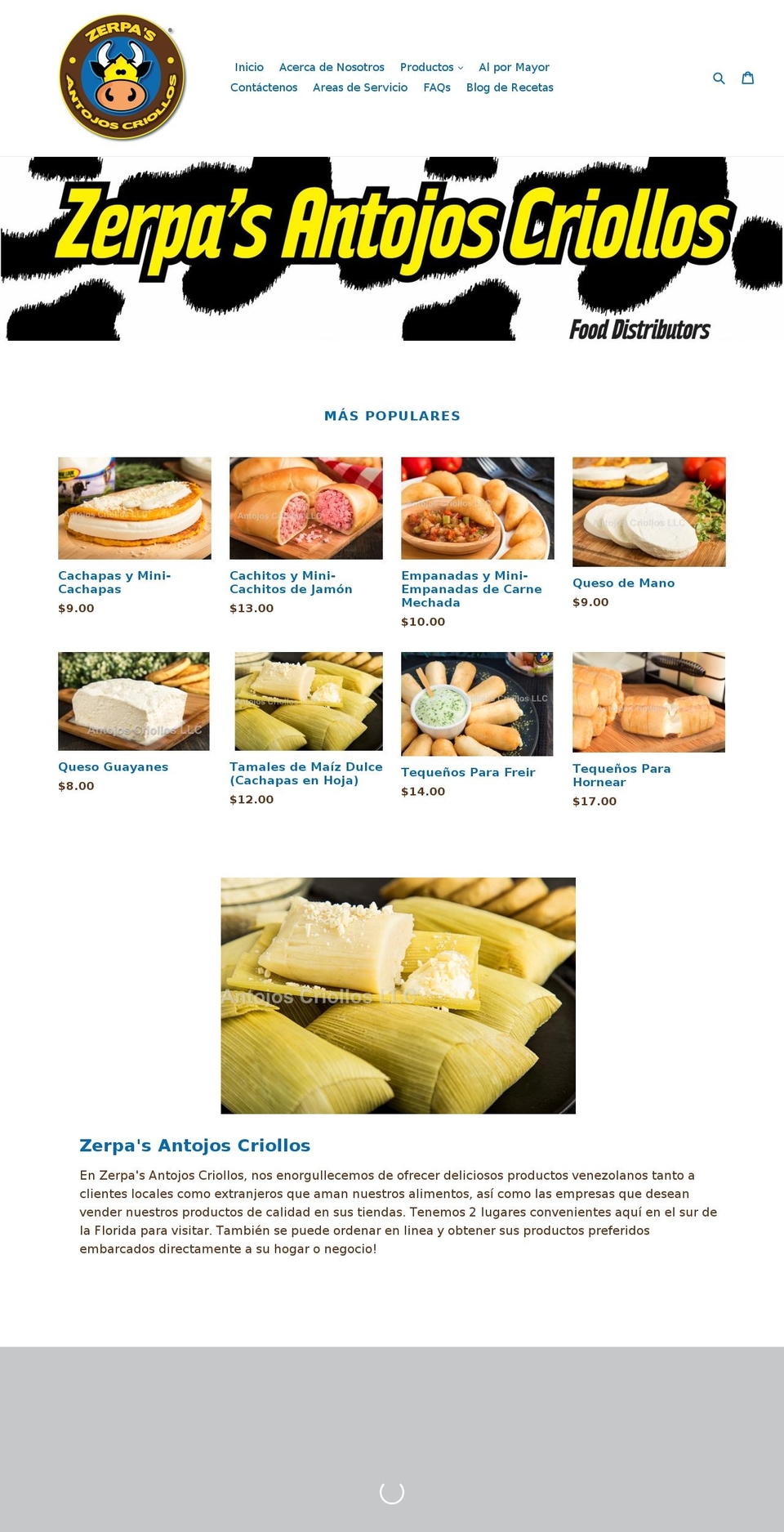Open the Inicio menu item
Screen dimensions: 784x1532
click(x=249, y=67)
